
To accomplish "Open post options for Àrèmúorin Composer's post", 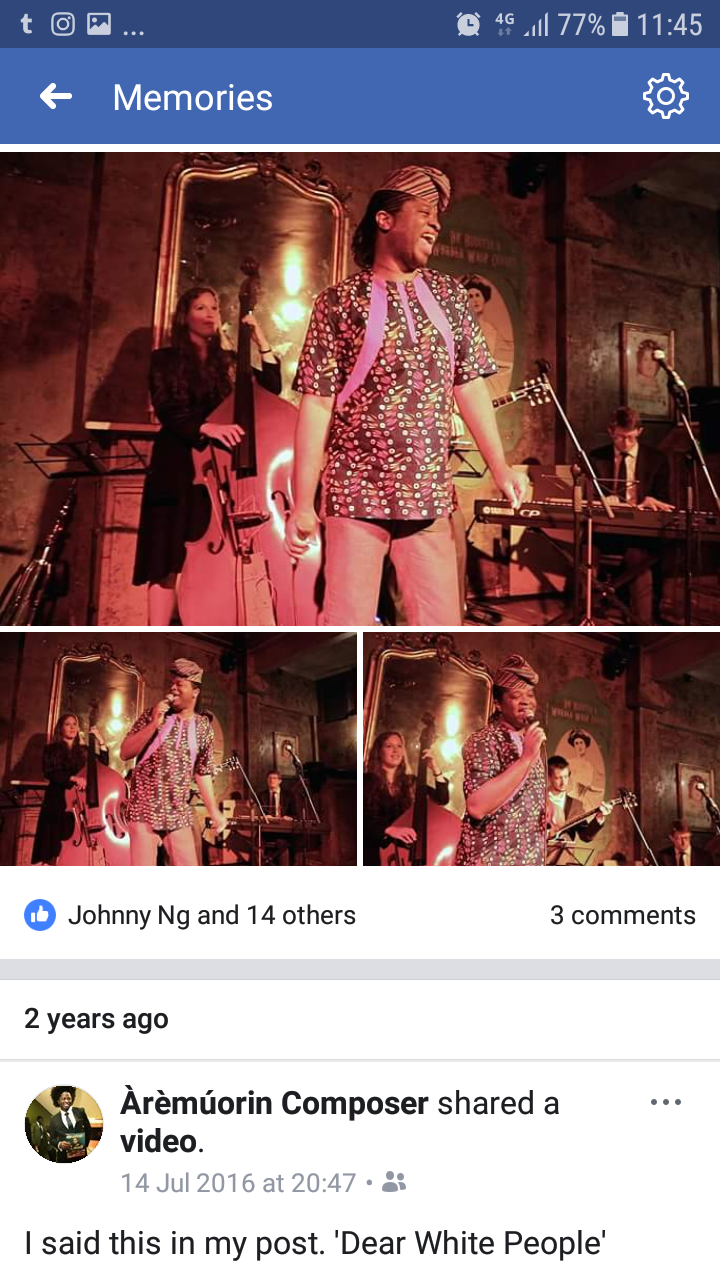I will [665, 1102].
